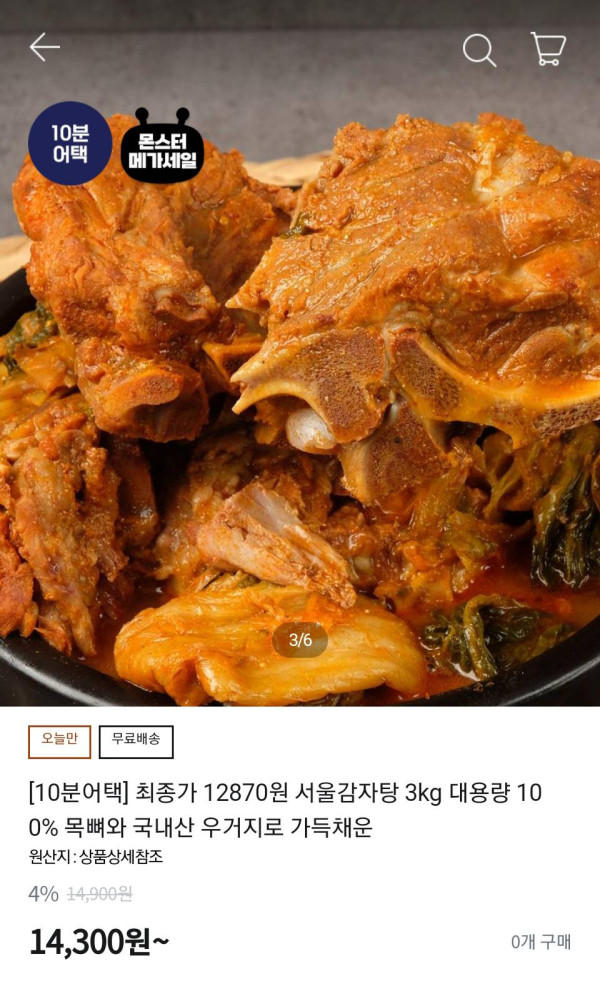Open search with the magnifier icon
The image size is (600, 999).
(479, 49)
